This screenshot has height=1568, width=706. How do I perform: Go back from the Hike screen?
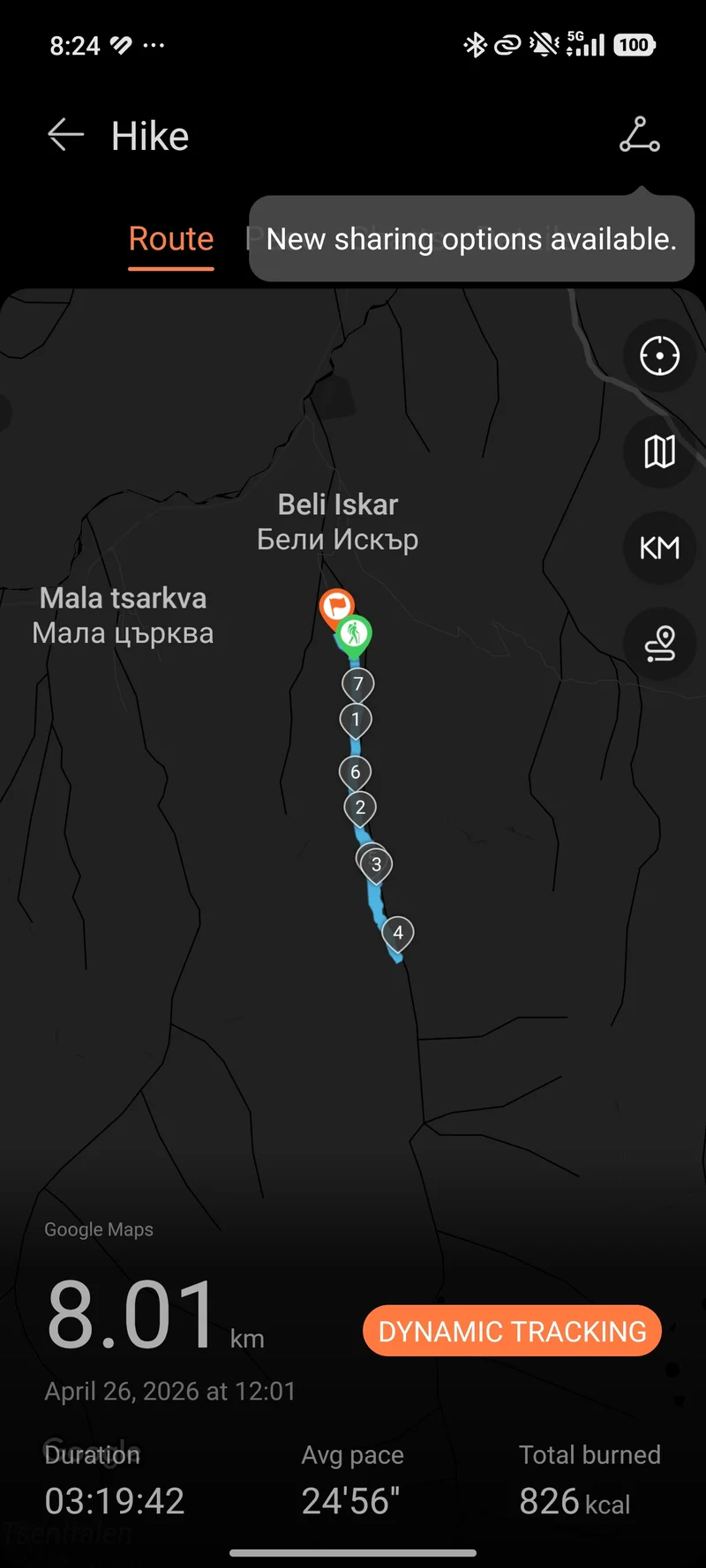tap(65, 135)
